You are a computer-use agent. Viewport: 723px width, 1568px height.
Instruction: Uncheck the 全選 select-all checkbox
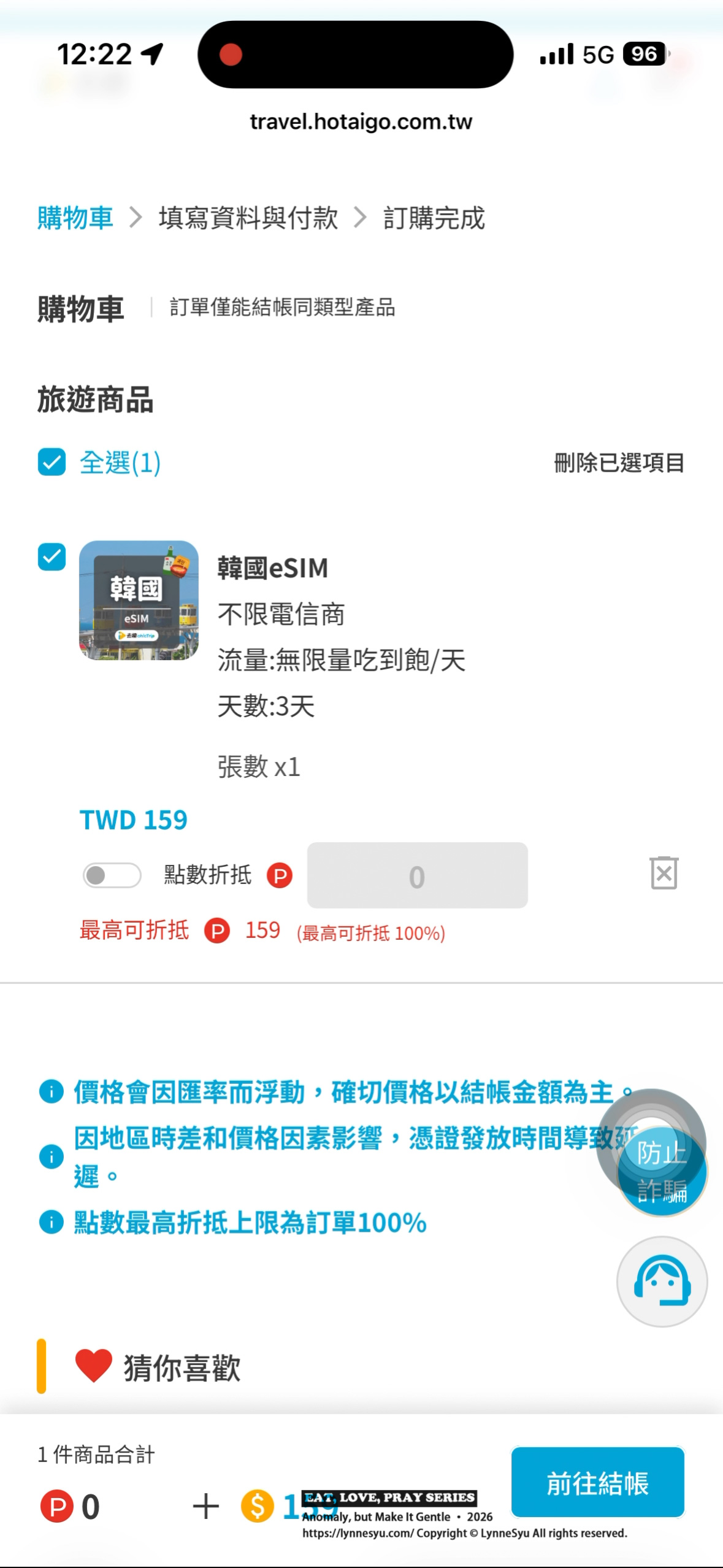(52, 464)
